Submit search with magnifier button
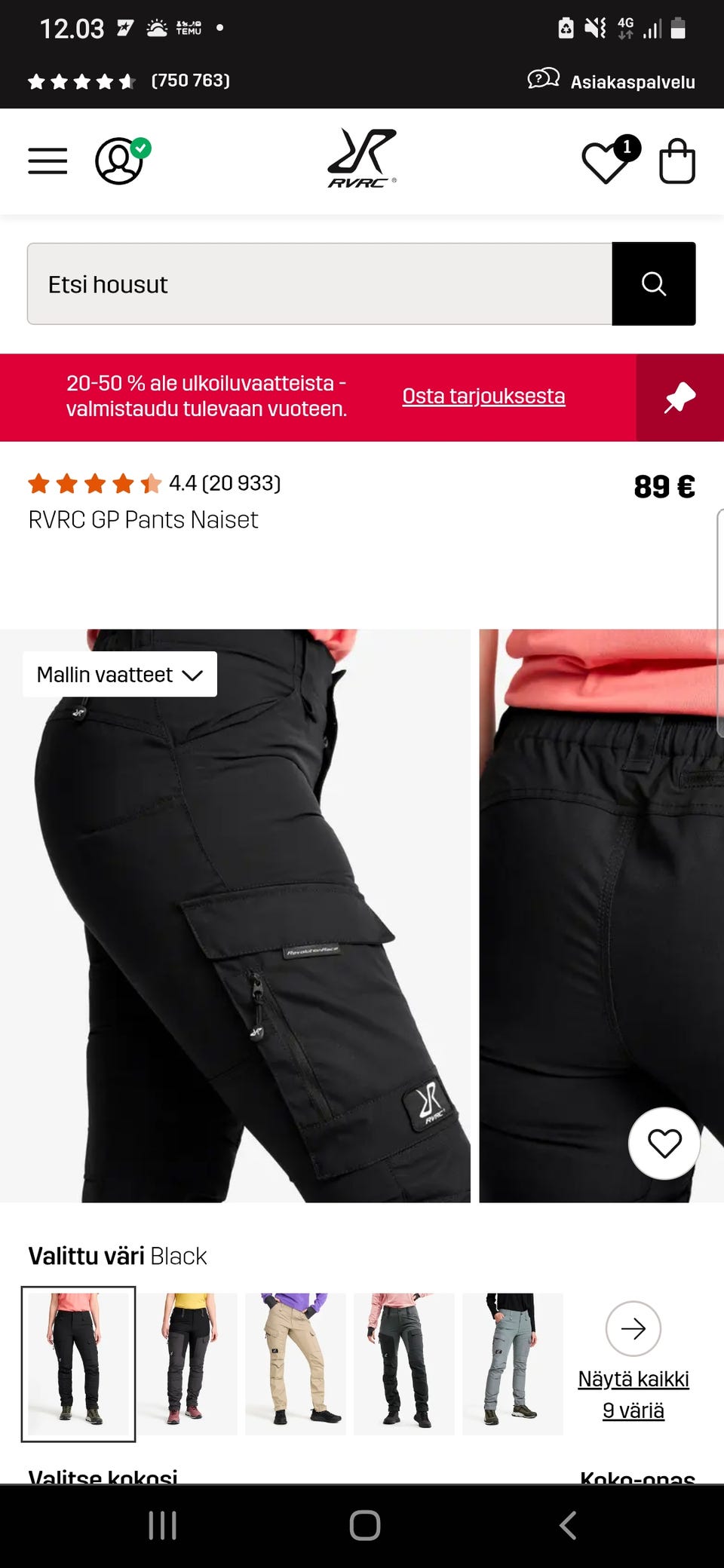Viewport: 724px width, 1568px height. click(x=653, y=284)
